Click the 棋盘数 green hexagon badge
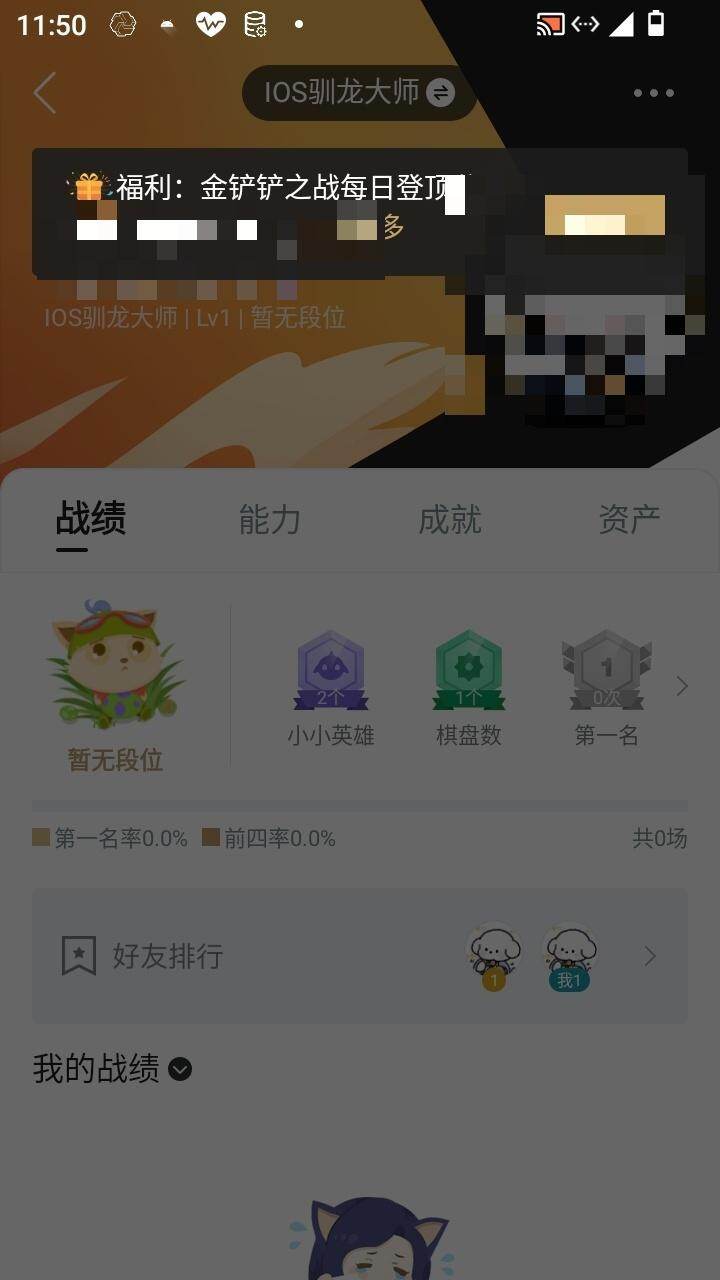Image resolution: width=720 pixels, height=1280 pixels. (467, 668)
